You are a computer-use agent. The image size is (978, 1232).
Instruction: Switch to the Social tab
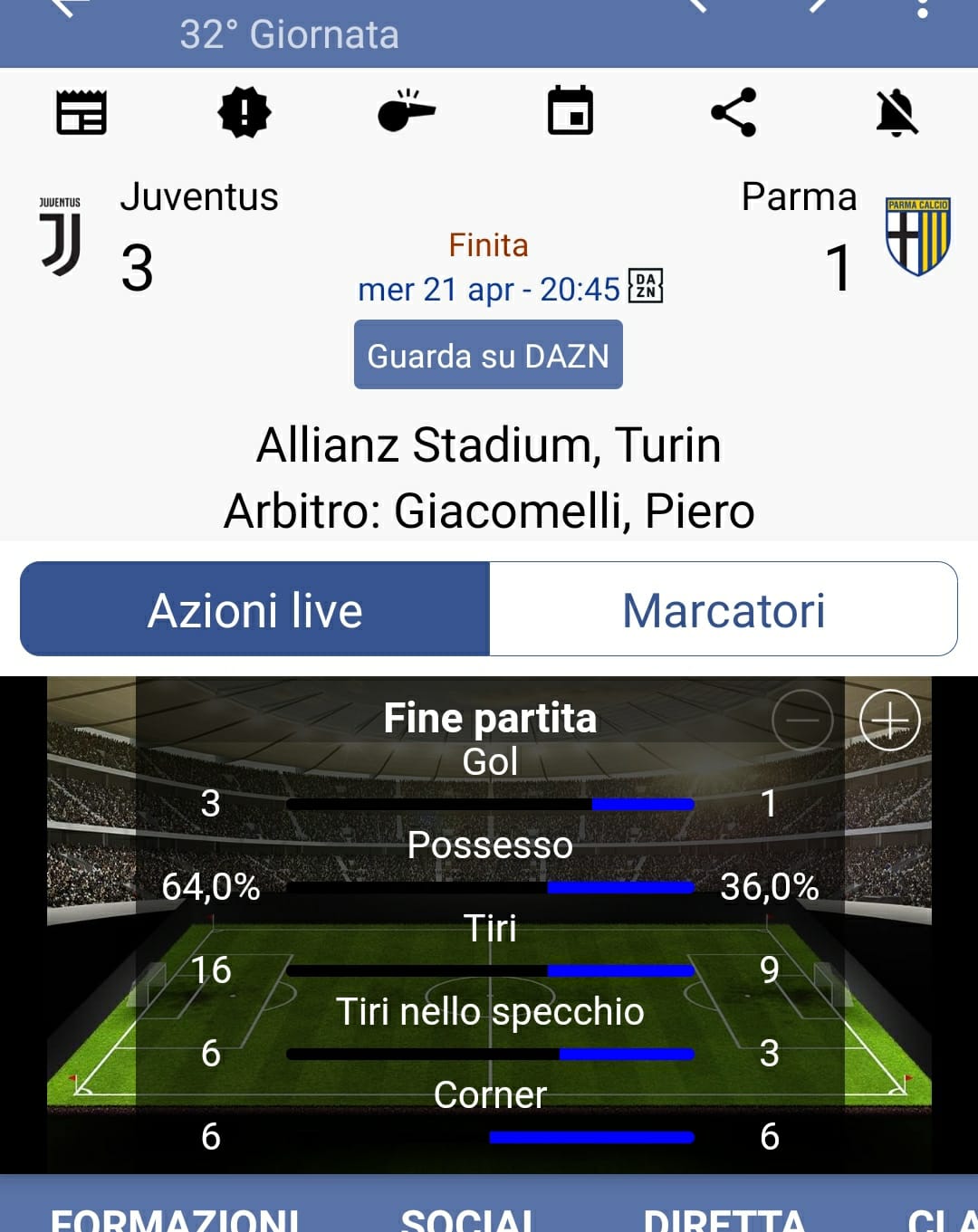click(x=468, y=1218)
